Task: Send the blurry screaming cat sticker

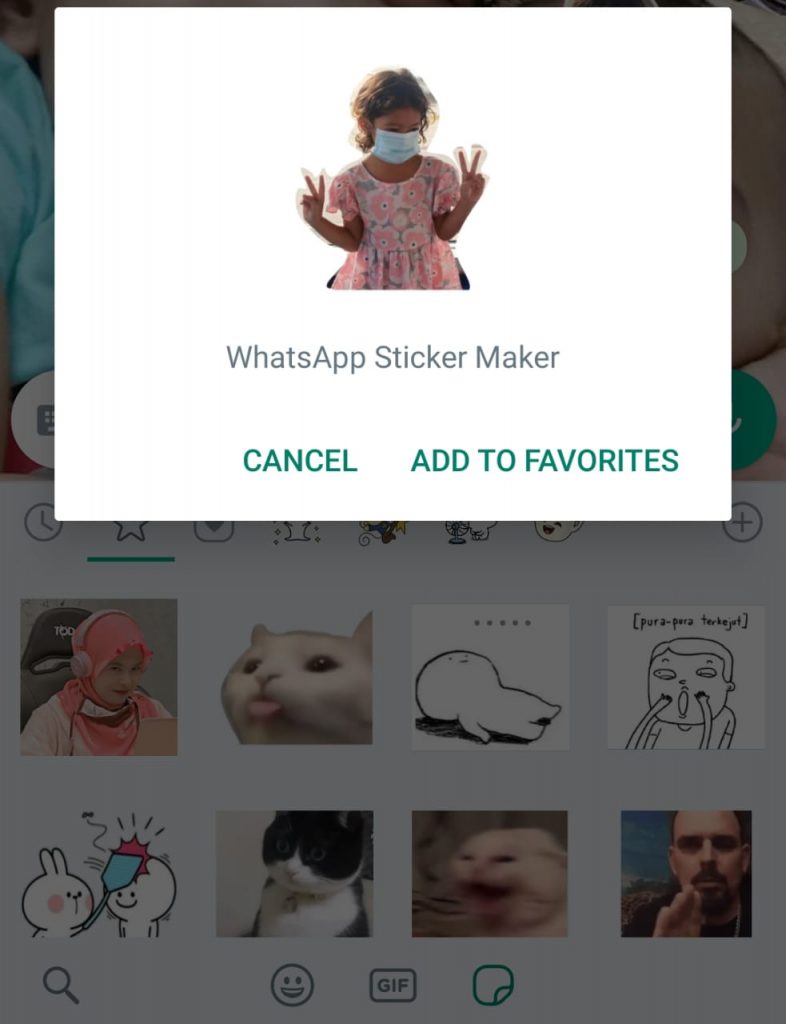Action: (490, 873)
